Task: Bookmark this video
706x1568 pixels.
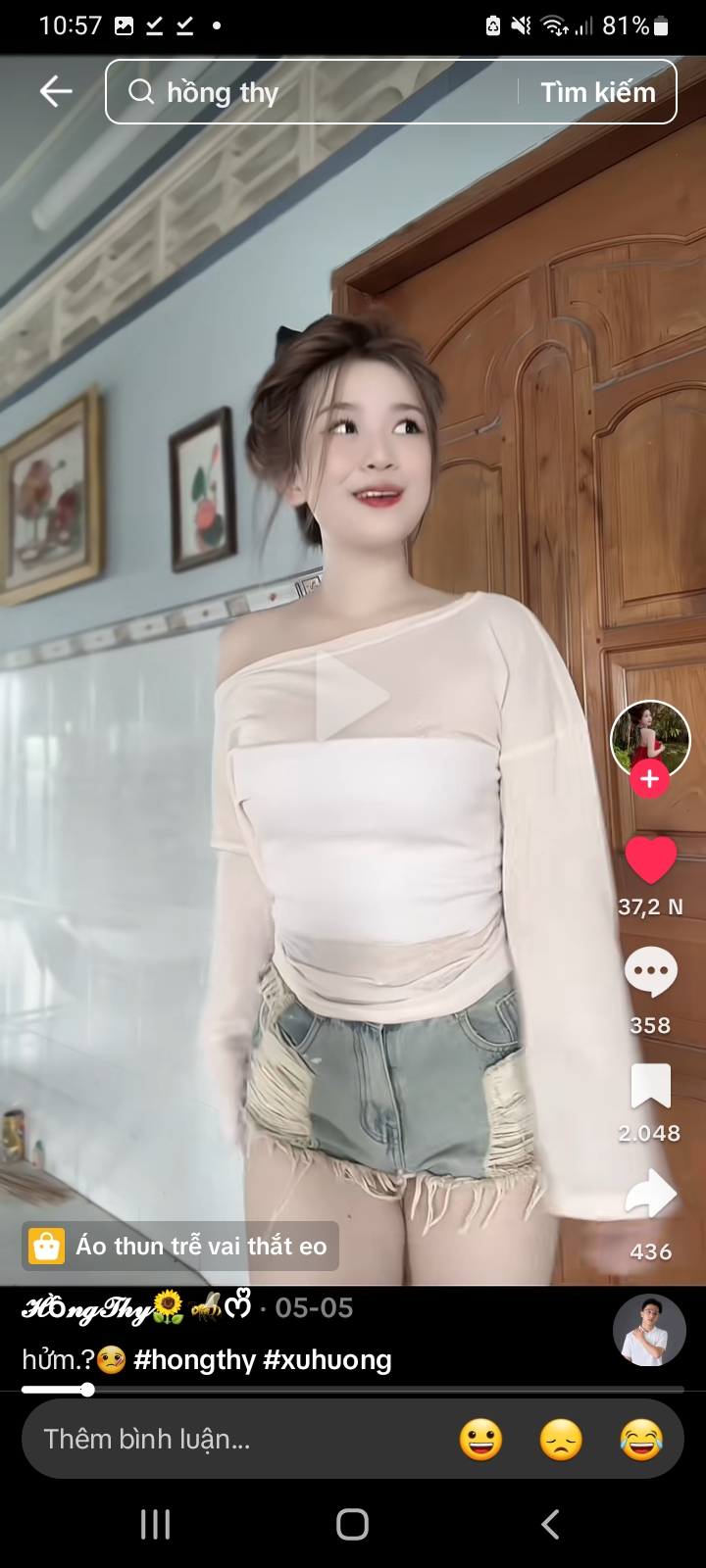Action: point(650,1086)
